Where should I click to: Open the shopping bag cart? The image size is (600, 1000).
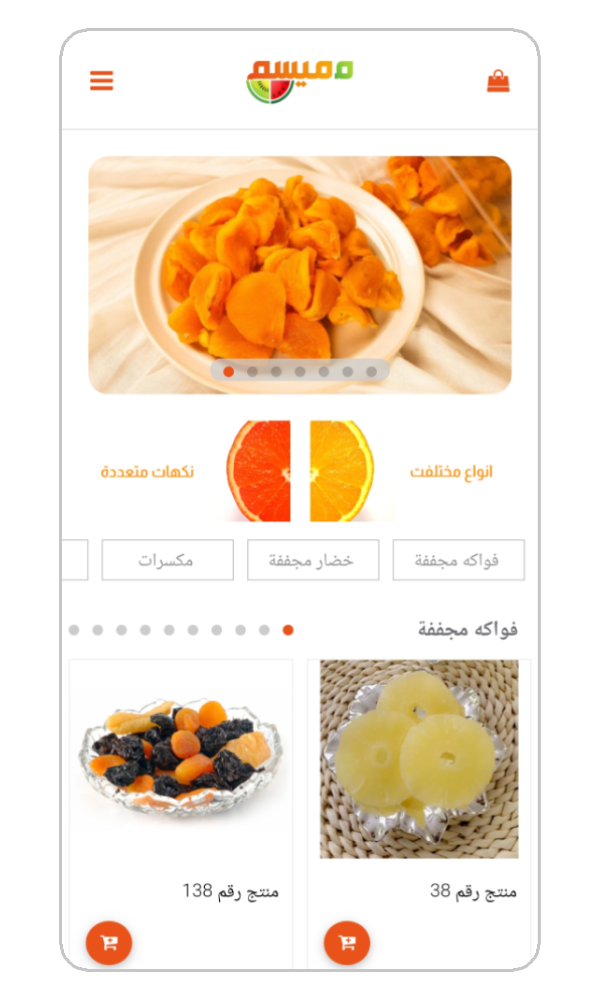click(498, 81)
